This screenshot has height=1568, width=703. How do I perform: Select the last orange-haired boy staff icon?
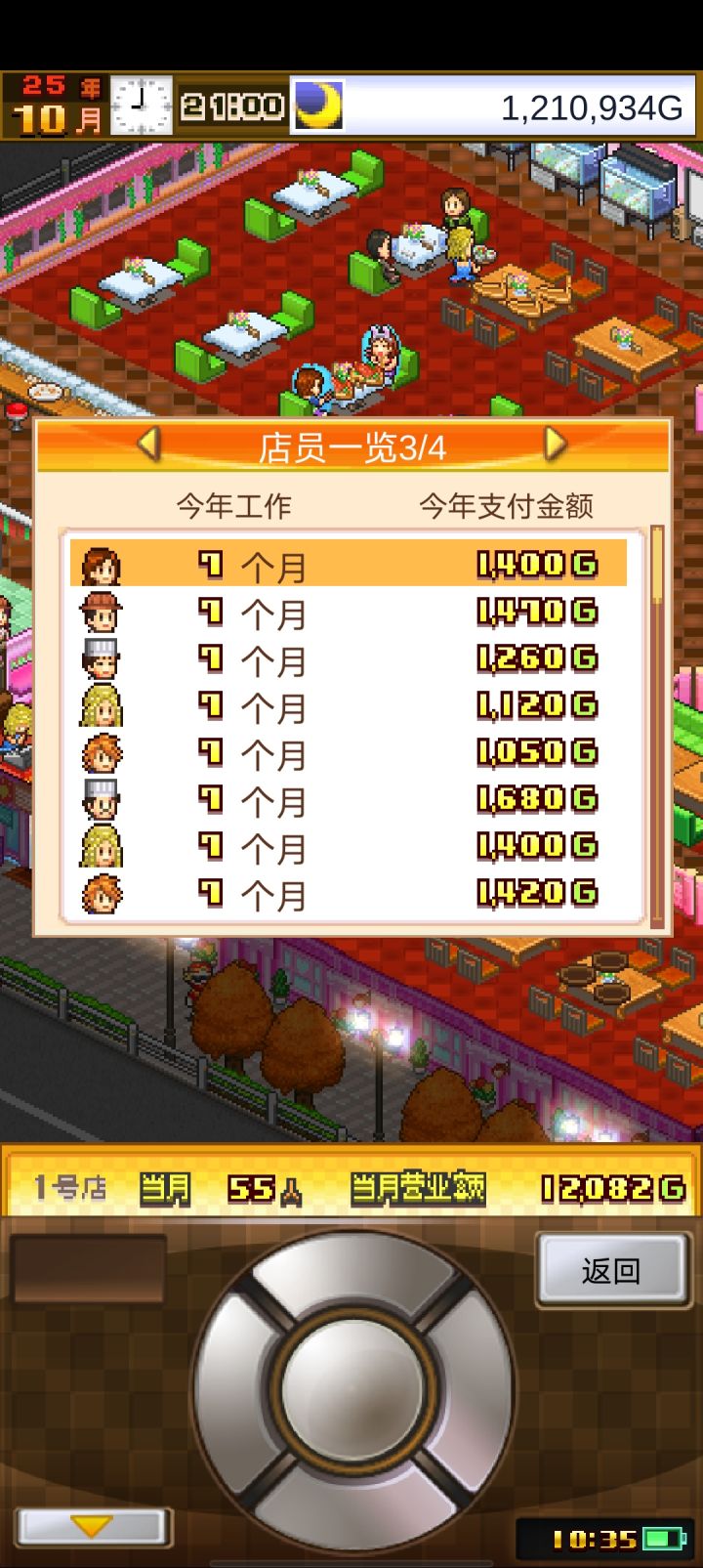pyautogui.click(x=102, y=894)
